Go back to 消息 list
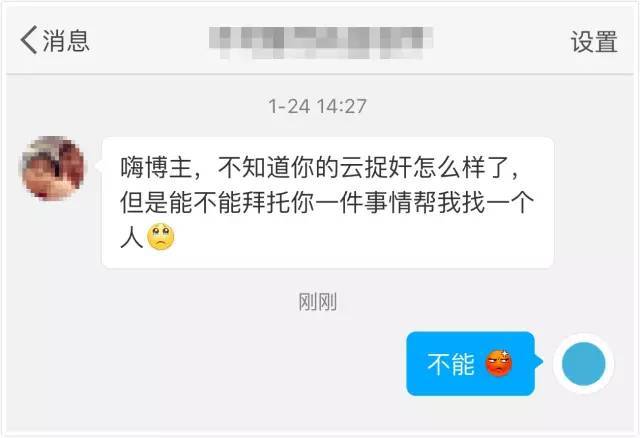The image size is (640, 438). [54, 41]
